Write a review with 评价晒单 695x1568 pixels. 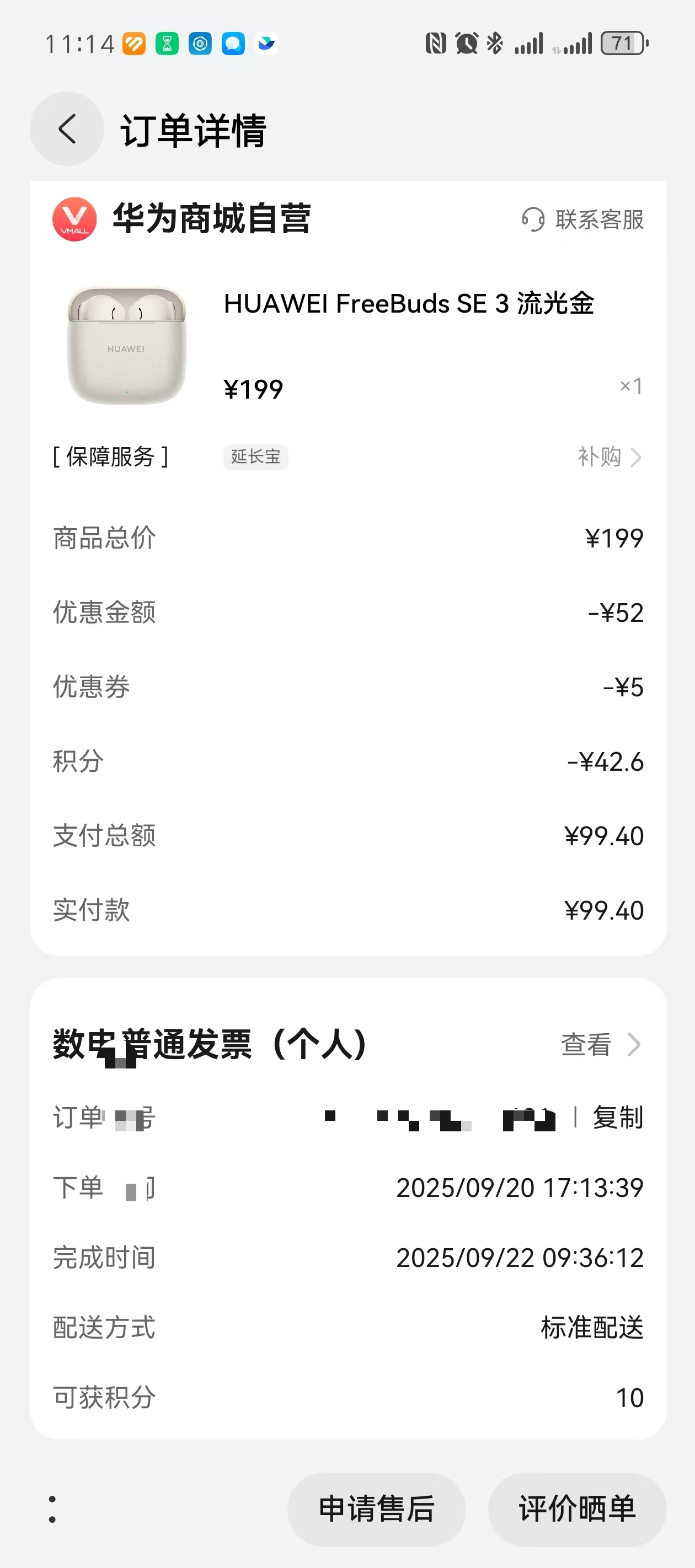click(x=577, y=1510)
